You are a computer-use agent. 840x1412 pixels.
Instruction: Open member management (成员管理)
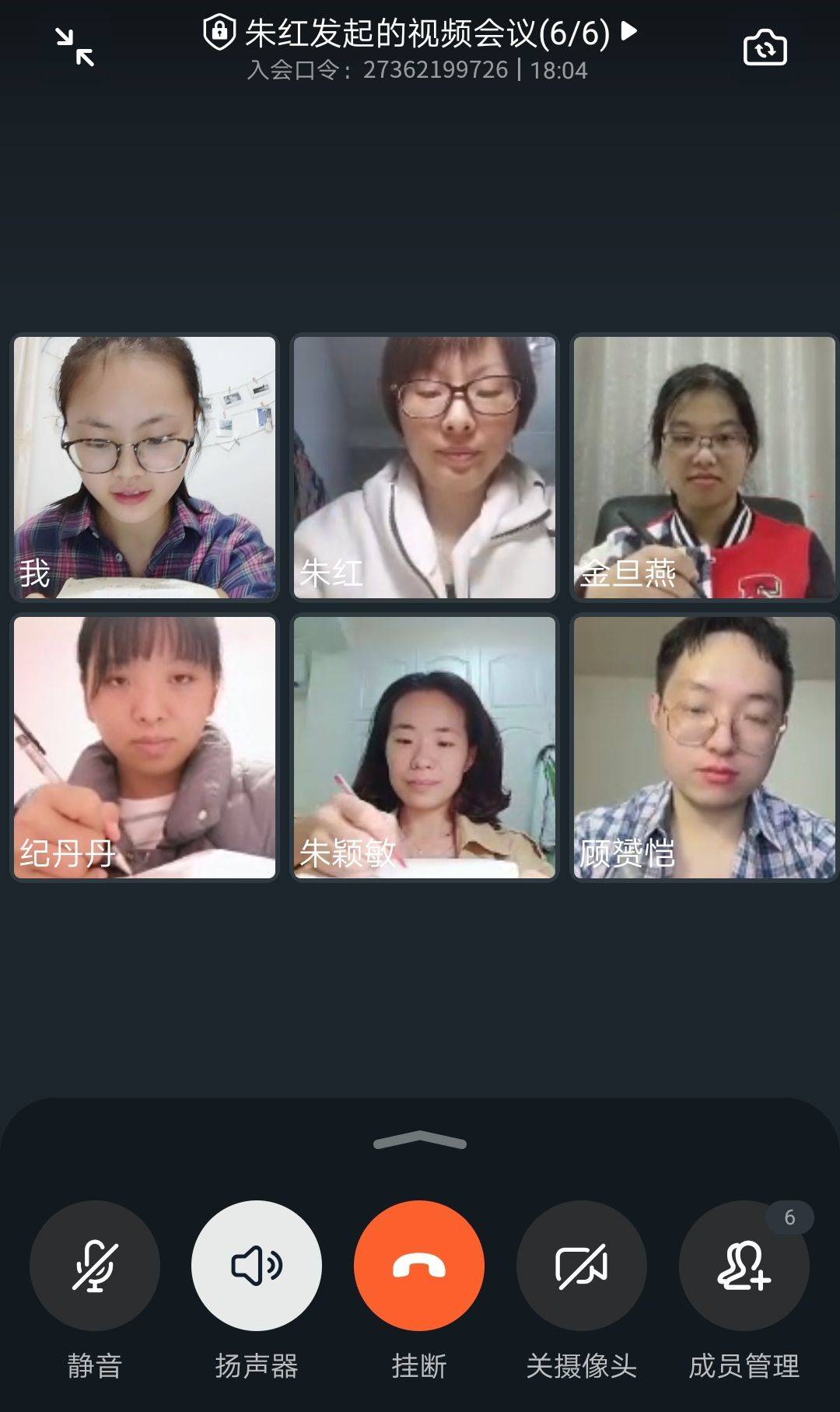pos(744,1266)
